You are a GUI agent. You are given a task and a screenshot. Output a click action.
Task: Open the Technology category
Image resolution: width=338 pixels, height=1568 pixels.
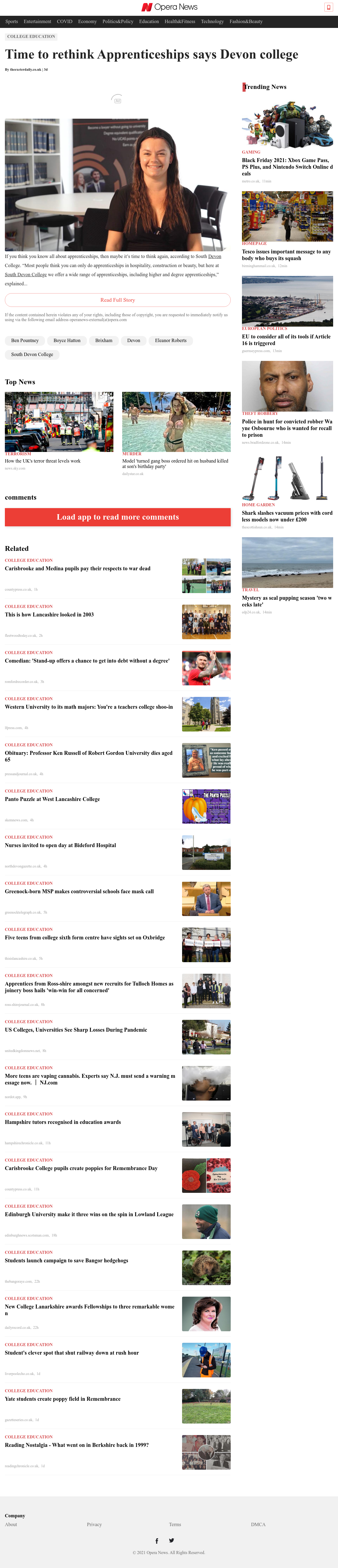click(212, 21)
